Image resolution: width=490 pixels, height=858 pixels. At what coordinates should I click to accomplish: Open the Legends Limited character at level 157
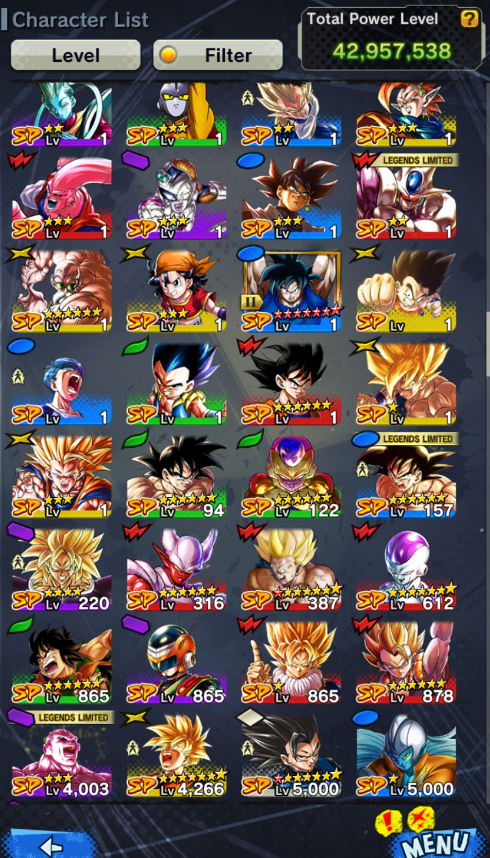(406, 478)
